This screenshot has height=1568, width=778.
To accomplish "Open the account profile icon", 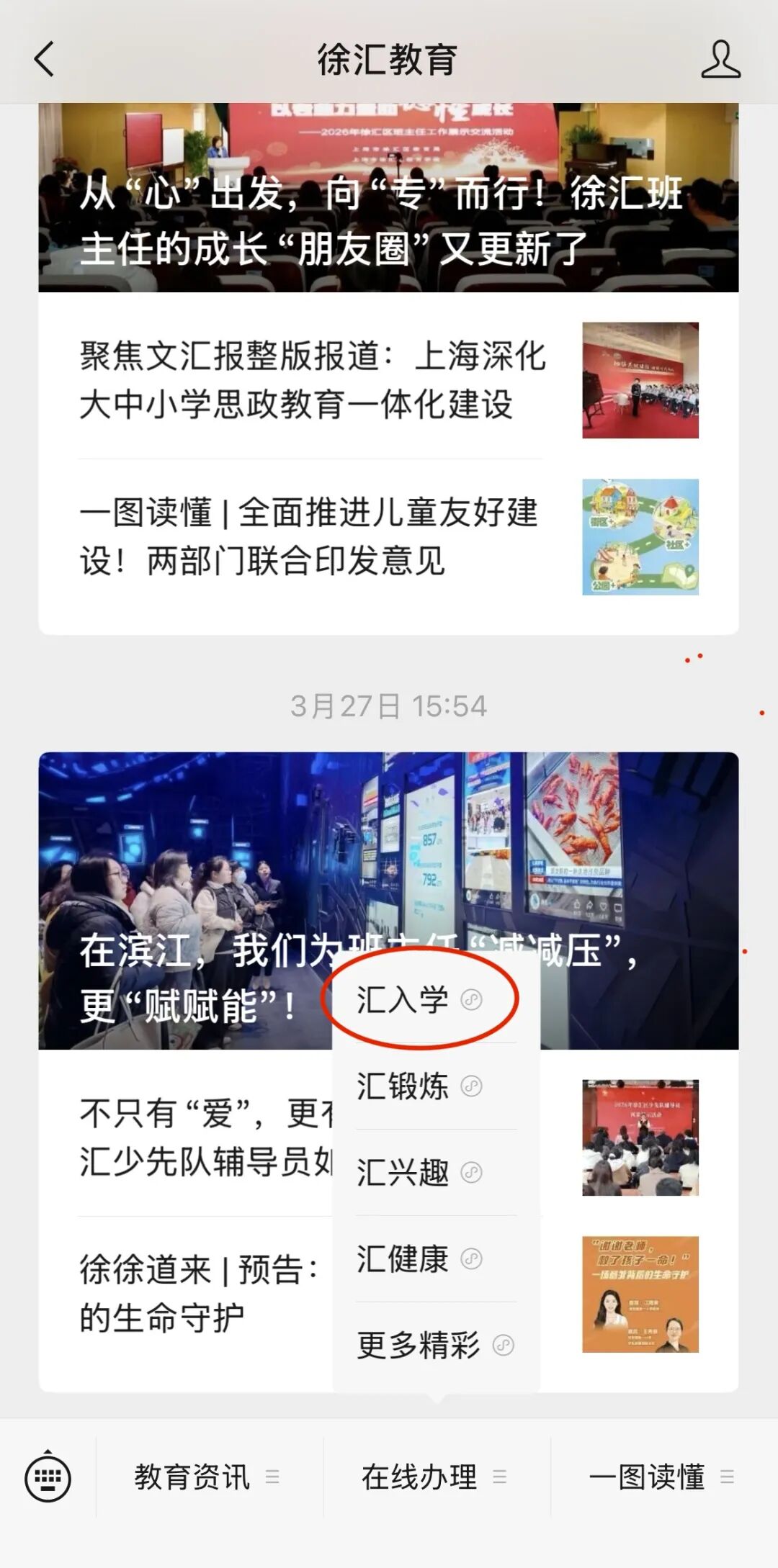I will point(720,59).
